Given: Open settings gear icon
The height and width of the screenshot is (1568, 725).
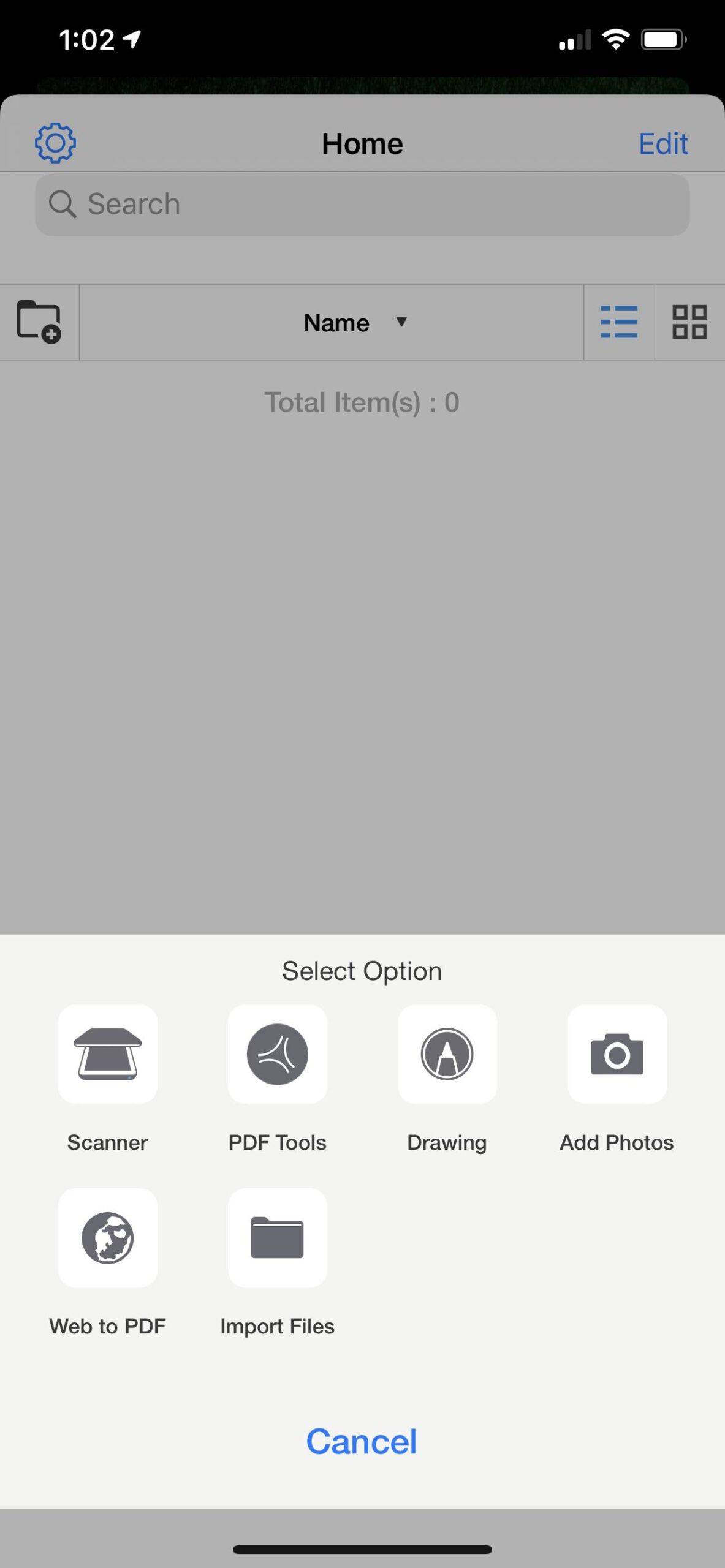Looking at the screenshot, I should (x=55, y=143).
